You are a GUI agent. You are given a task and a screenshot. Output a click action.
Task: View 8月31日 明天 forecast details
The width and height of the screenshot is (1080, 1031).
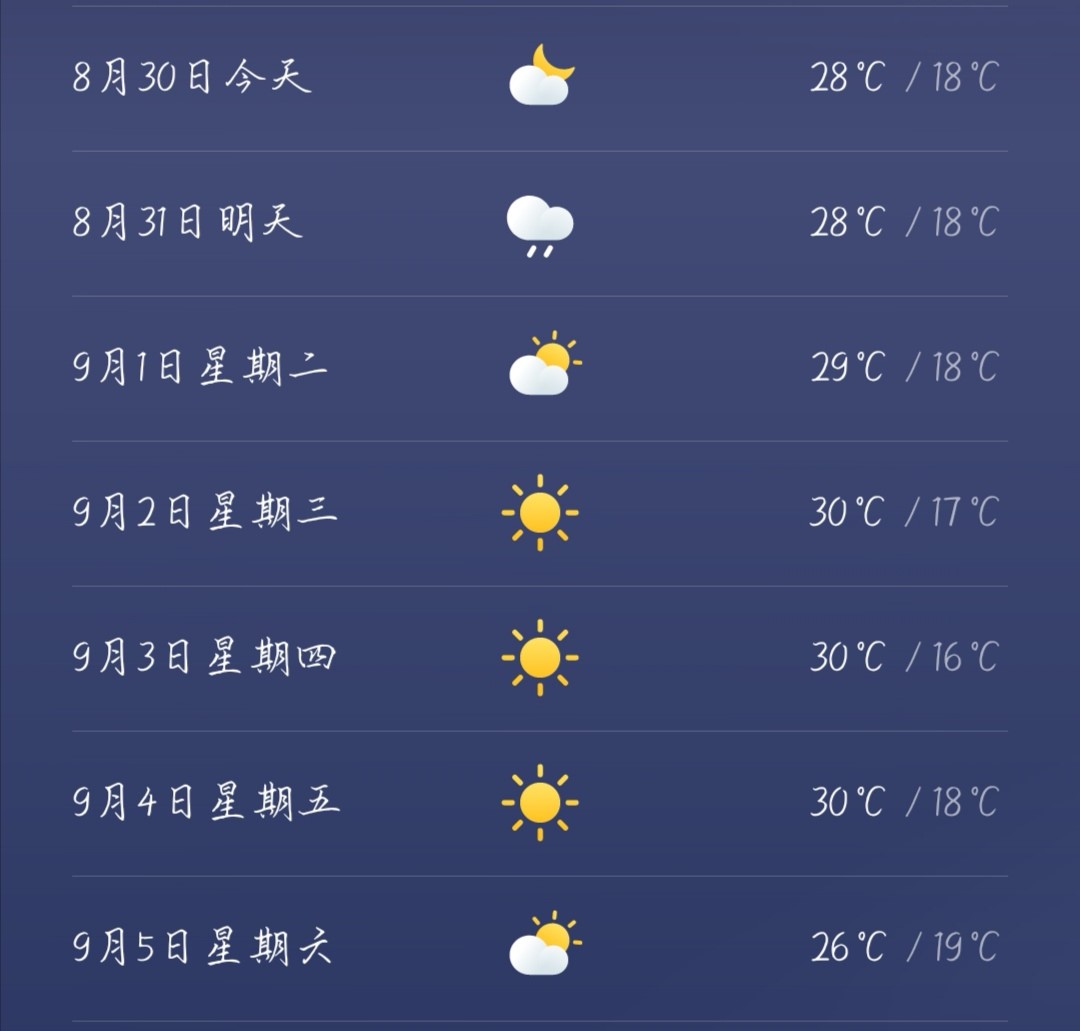coord(540,222)
